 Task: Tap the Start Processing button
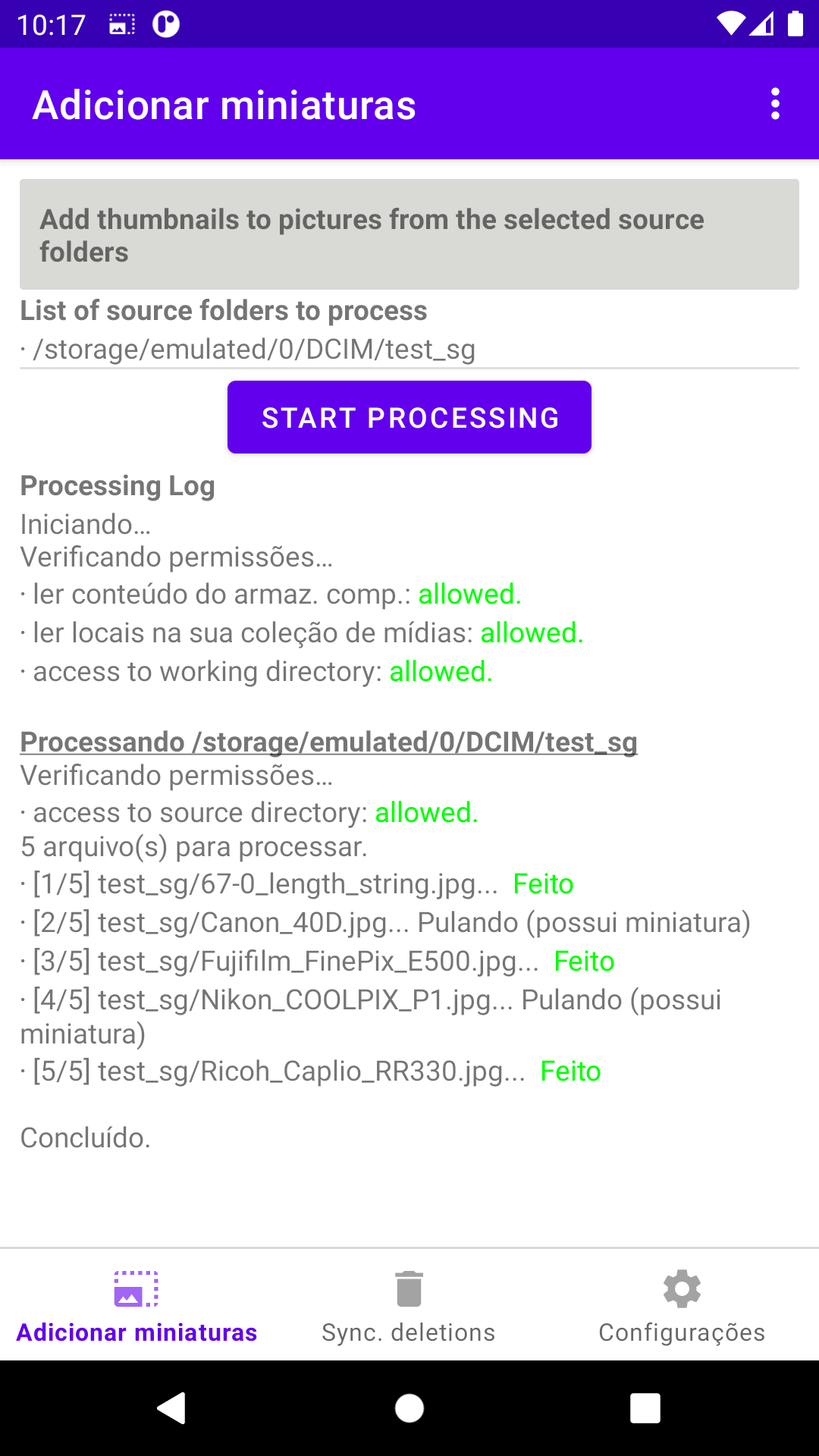(x=409, y=417)
